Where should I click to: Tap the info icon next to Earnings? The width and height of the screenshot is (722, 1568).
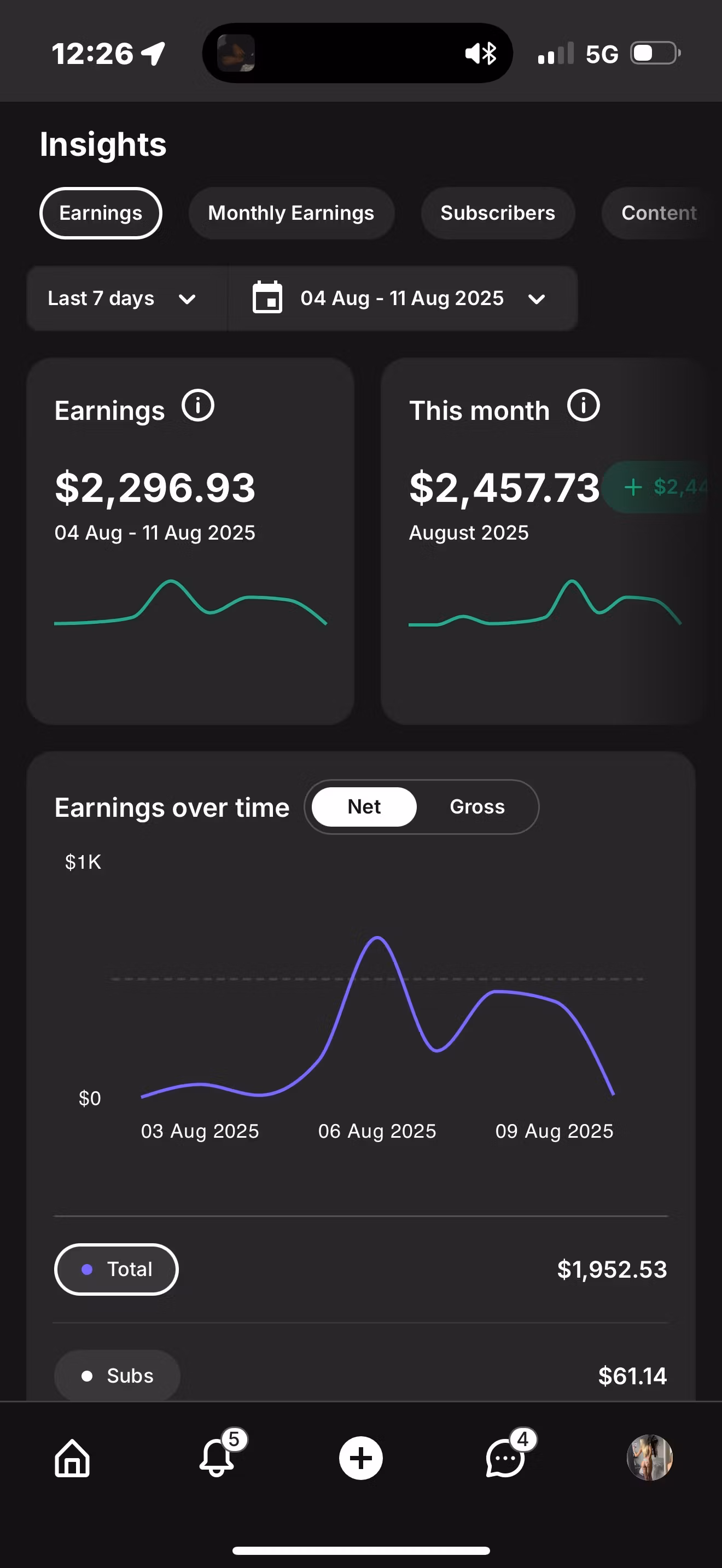pos(198,405)
